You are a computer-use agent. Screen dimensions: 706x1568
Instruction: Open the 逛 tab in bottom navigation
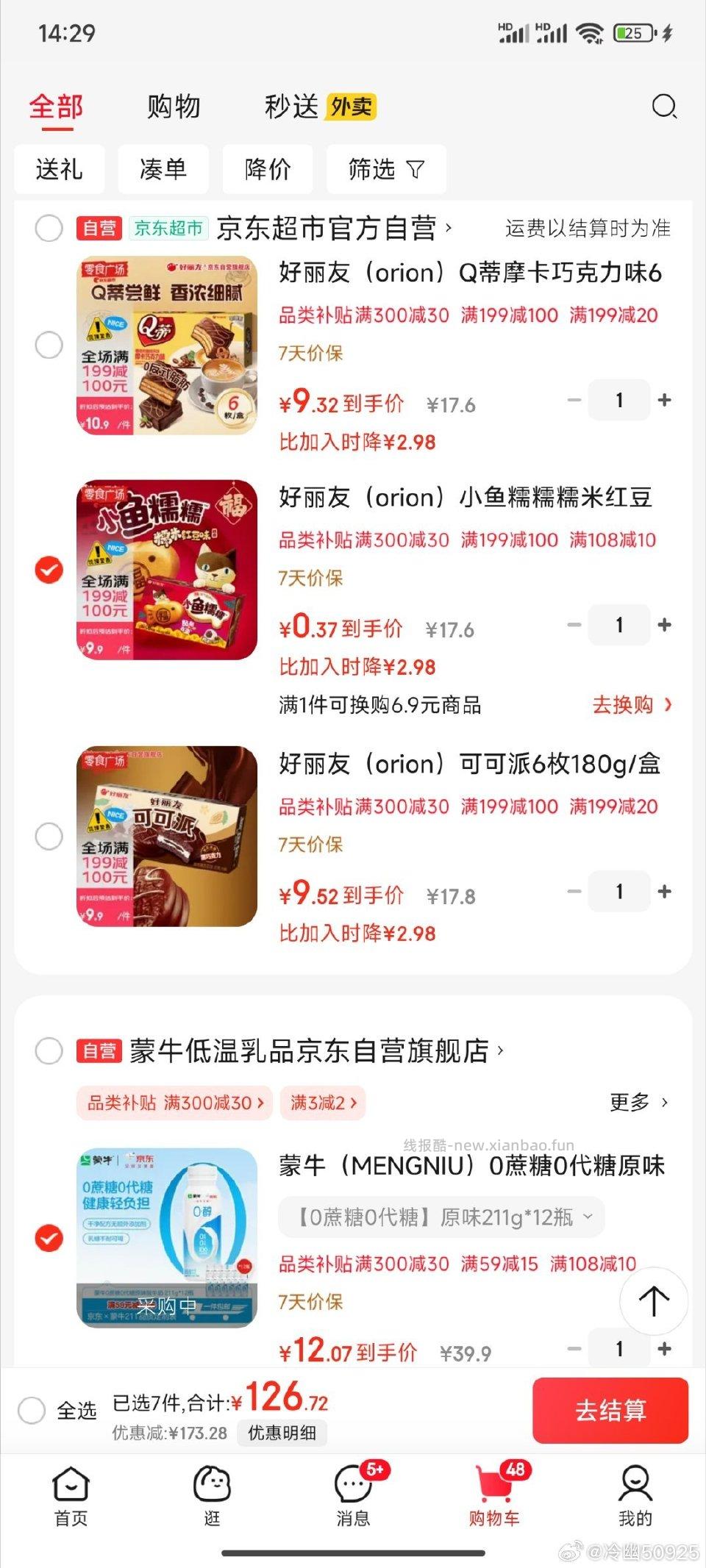click(212, 1500)
